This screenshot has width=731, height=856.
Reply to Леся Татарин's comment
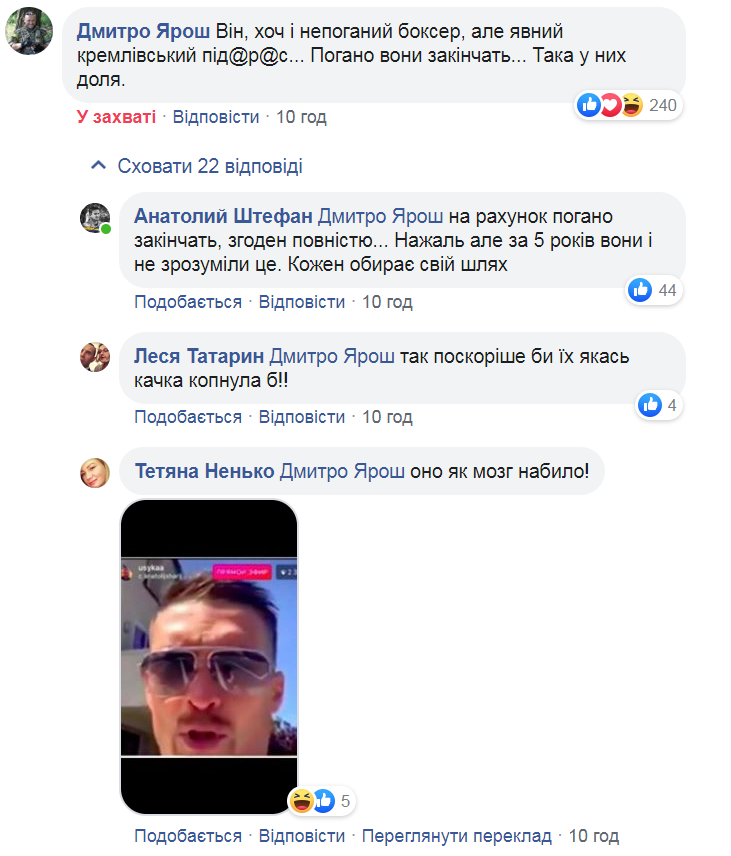pos(301,417)
